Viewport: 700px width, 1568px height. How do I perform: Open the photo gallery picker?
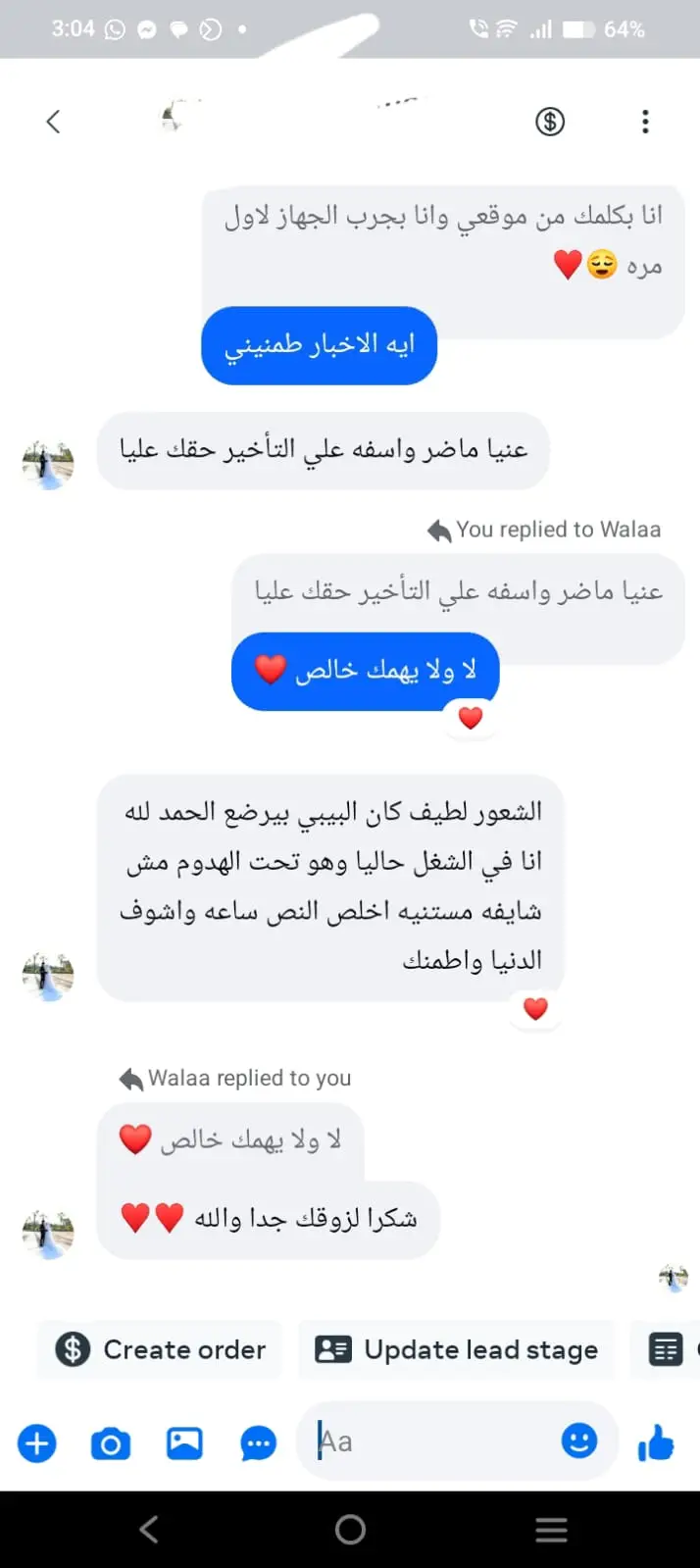point(184,1443)
